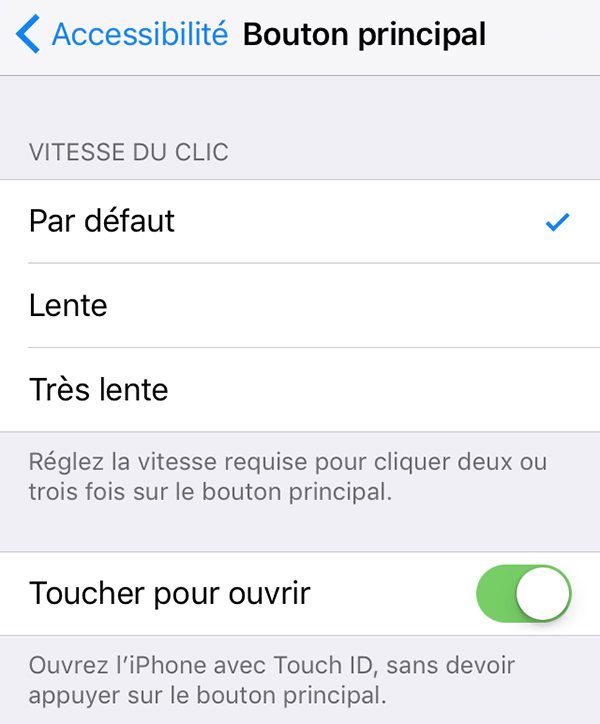Select the Par défaut click speed
This screenshot has height=724, width=600.
(x=300, y=221)
